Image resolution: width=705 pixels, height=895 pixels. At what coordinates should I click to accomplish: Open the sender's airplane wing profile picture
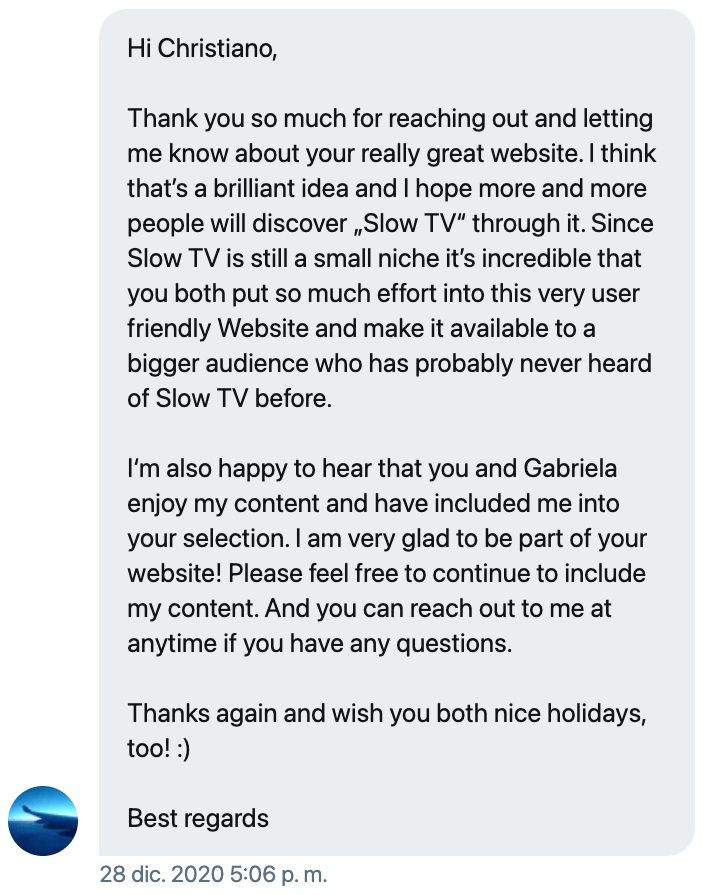[43, 820]
